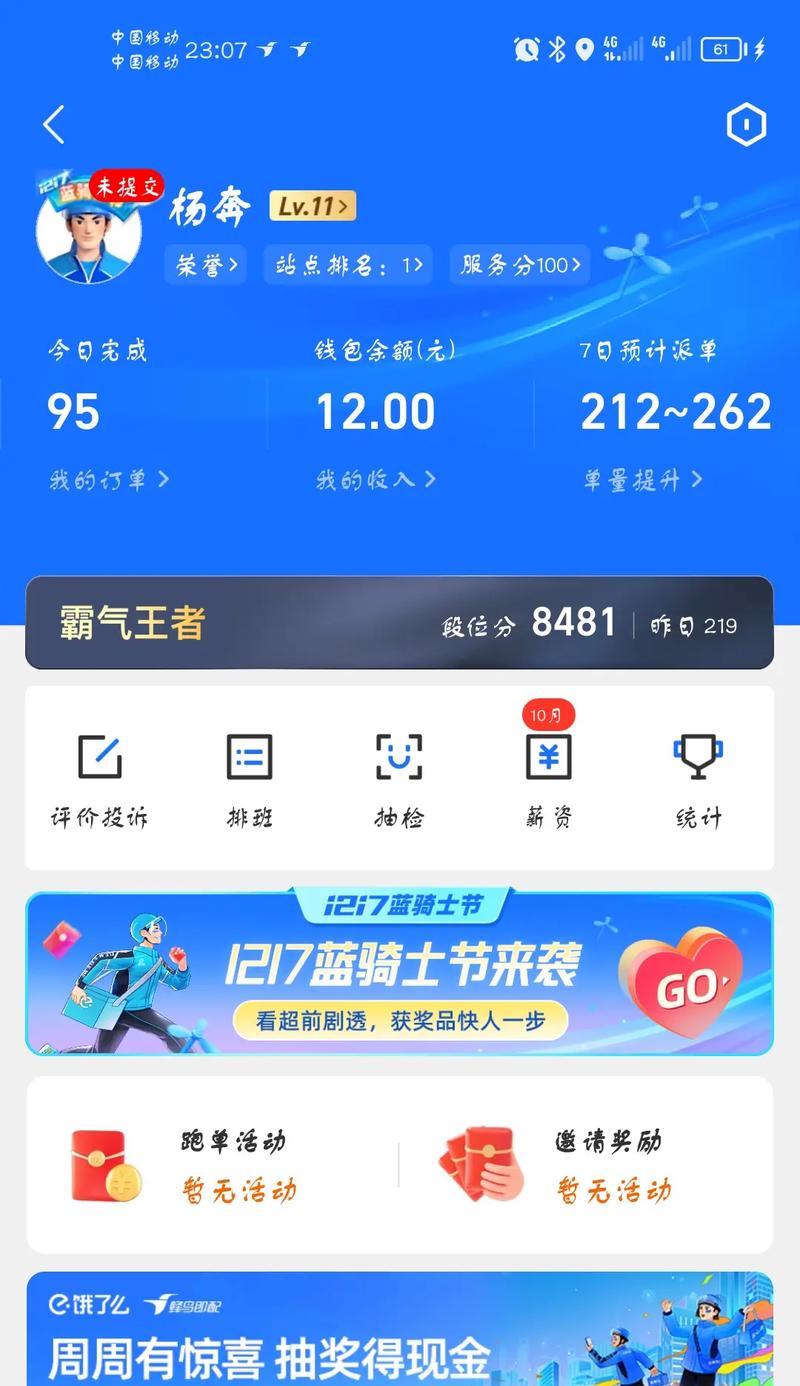View the 站点排名 ranking chip
Viewport: 800px width, 1386px height.
pos(348,265)
